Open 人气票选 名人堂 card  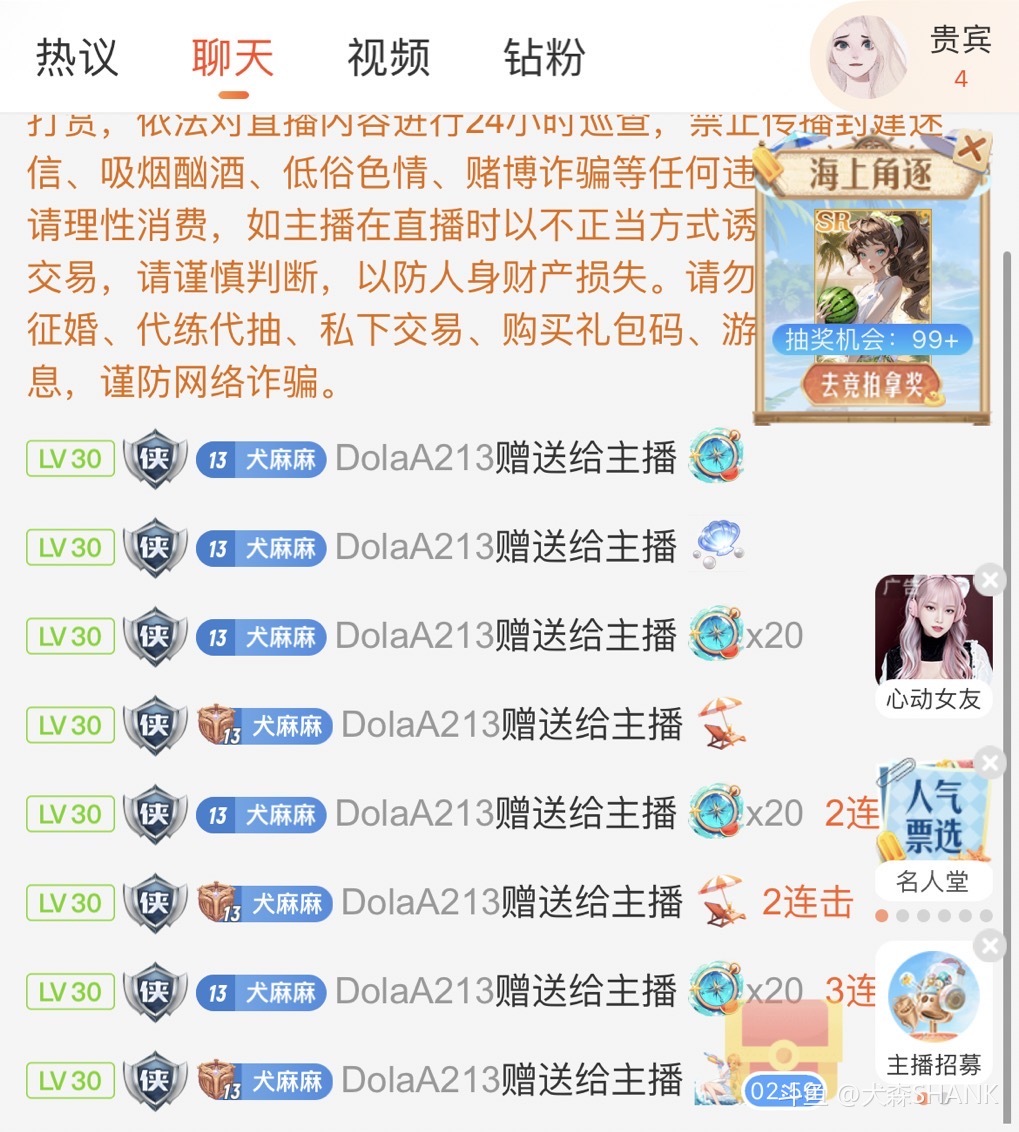(x=931, y=832)
